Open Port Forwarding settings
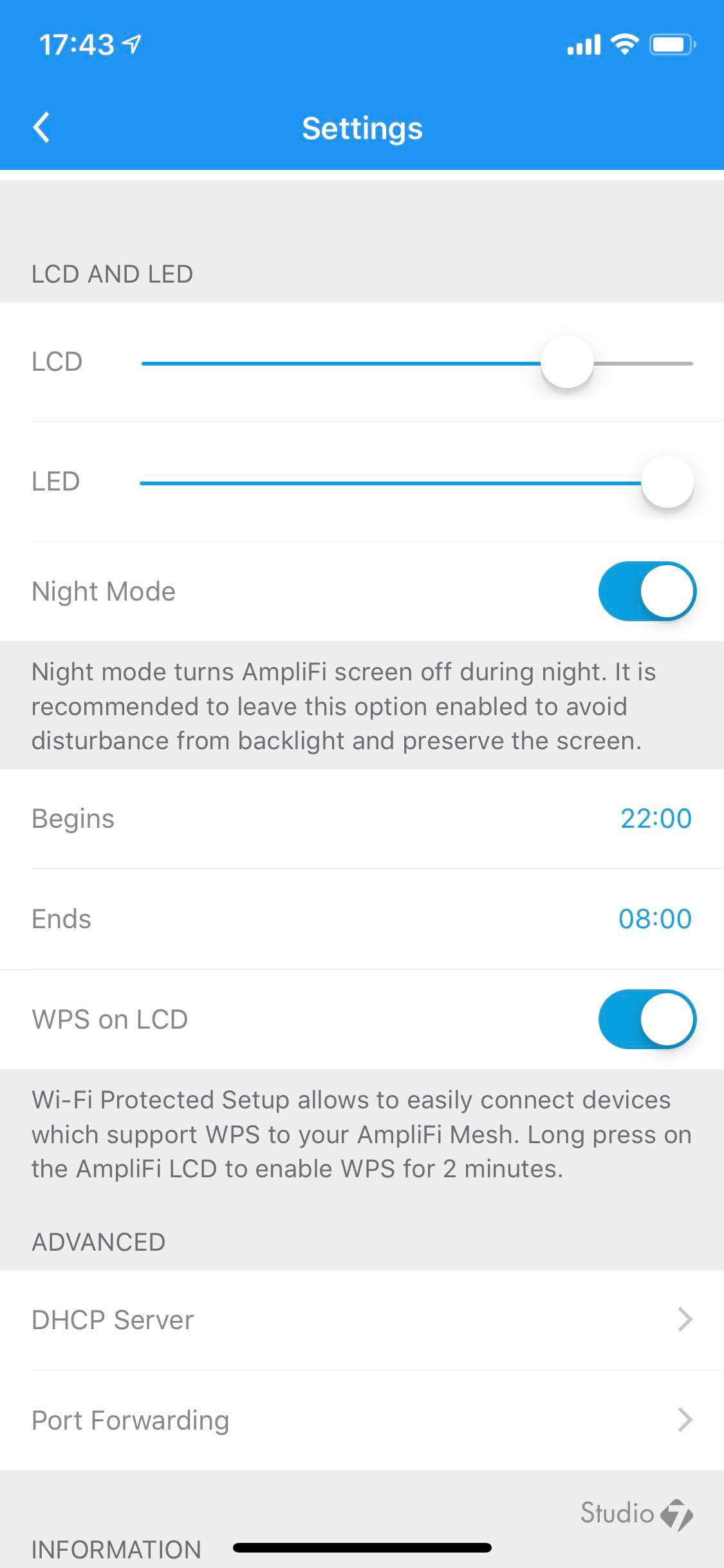This screenshot has height=1568, width=724. 362,1420
